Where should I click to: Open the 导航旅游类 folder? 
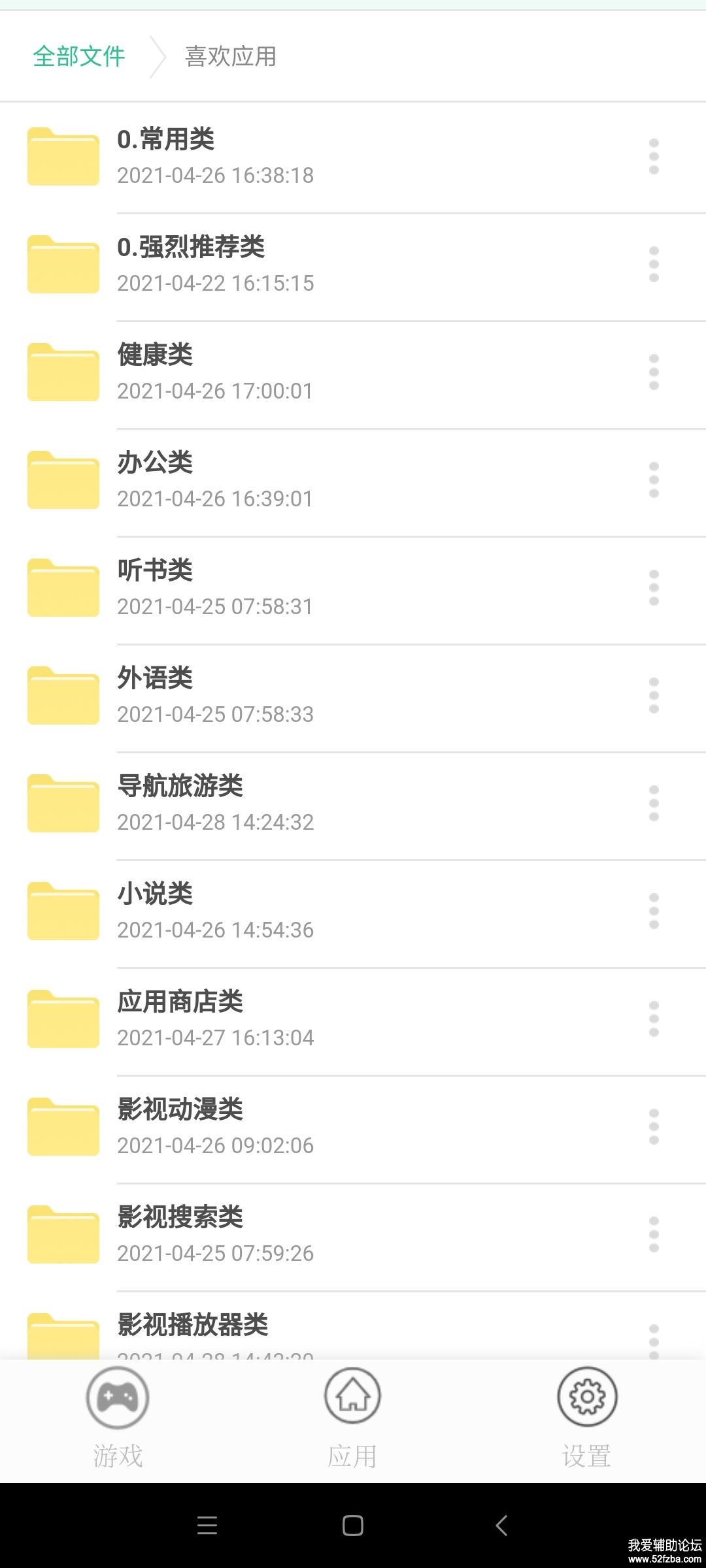tap(216, 804)
